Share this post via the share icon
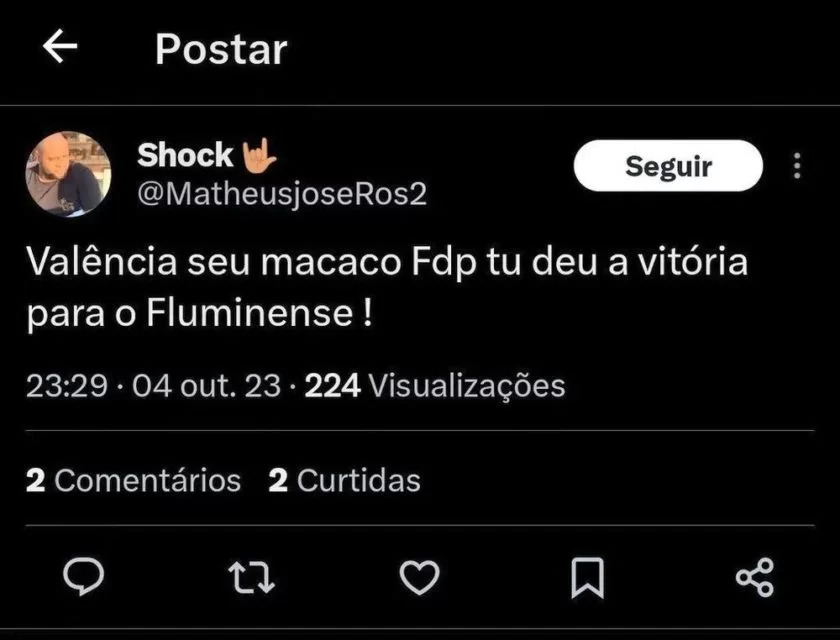 pyautogui.click(x=754, y=577)
